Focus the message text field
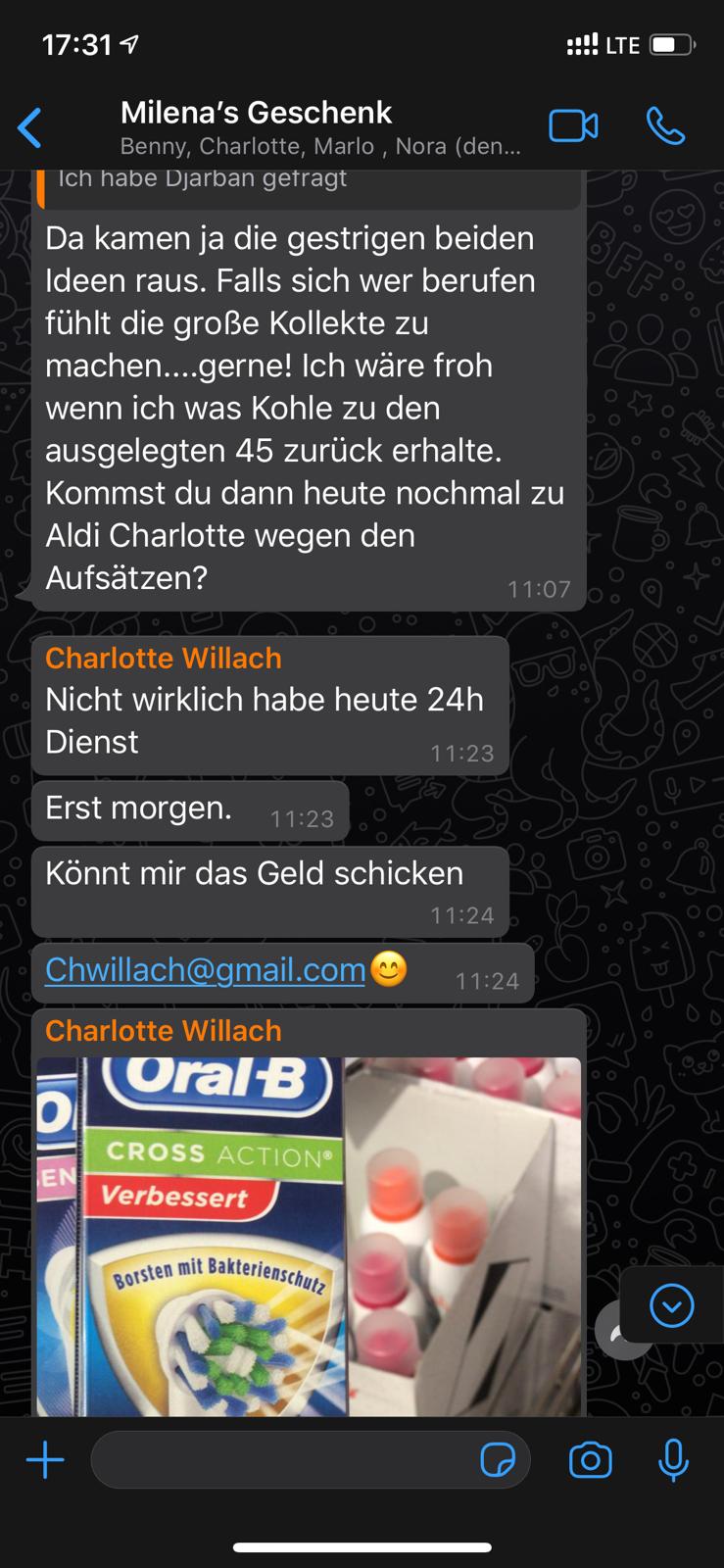This screenshot has height=1568, width=724. click(x=279, y=1460)
